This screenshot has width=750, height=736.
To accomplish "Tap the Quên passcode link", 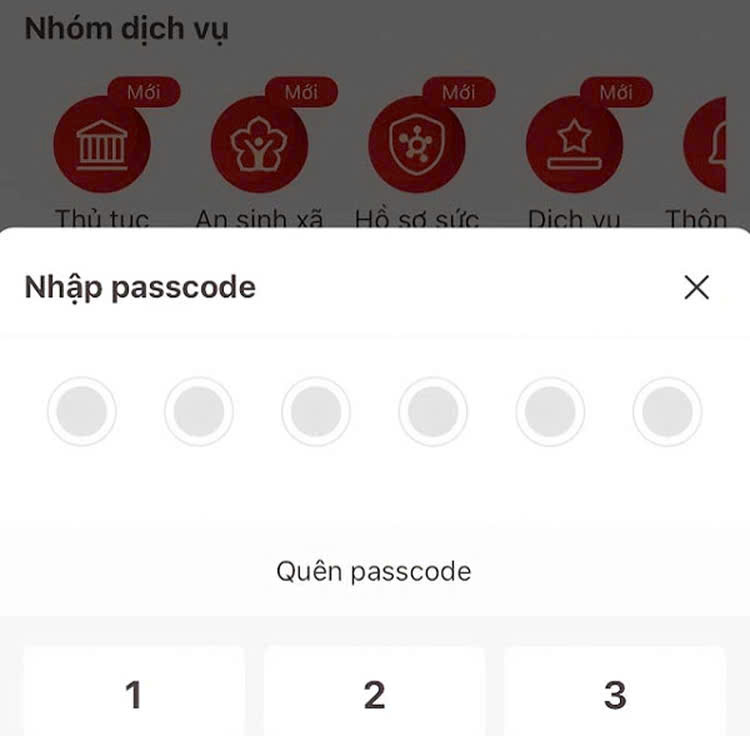I will point(374,572).
